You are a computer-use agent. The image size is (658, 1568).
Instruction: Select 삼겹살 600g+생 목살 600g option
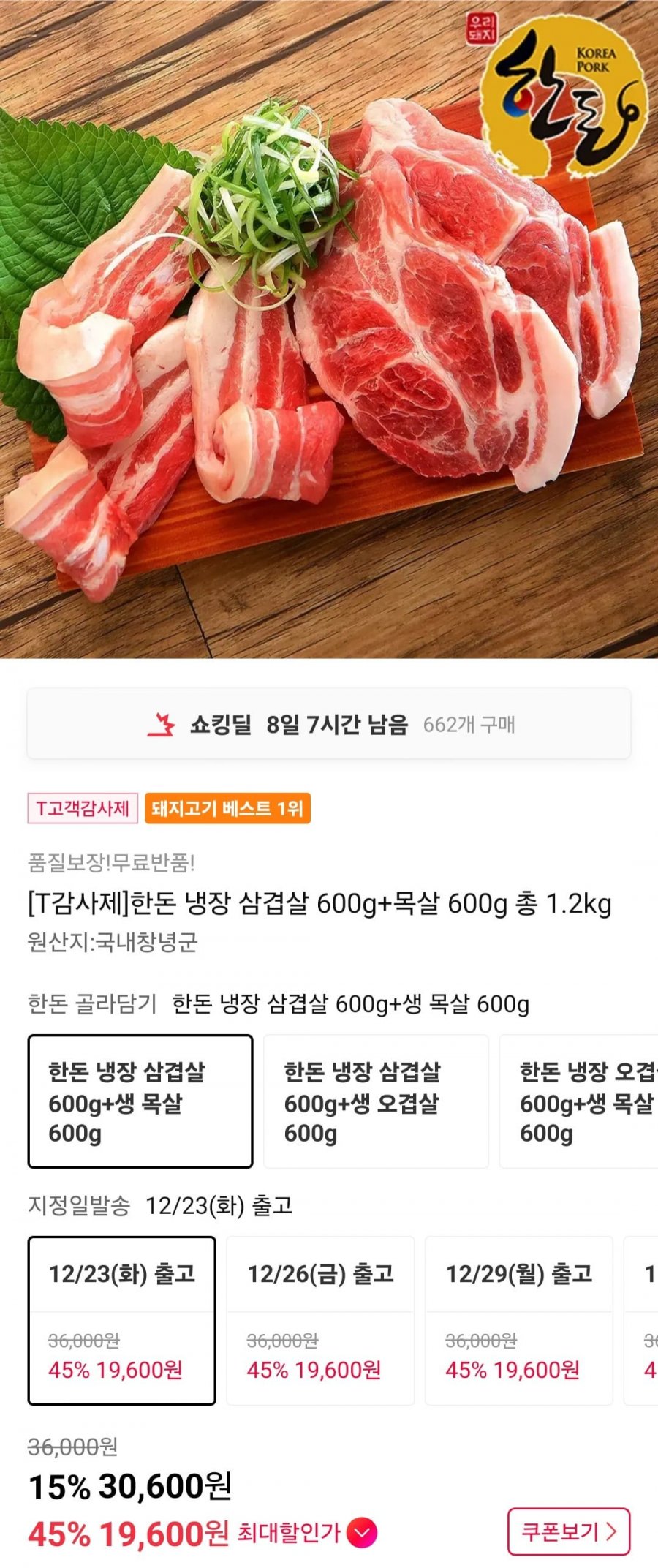(x=140, y=1101)
